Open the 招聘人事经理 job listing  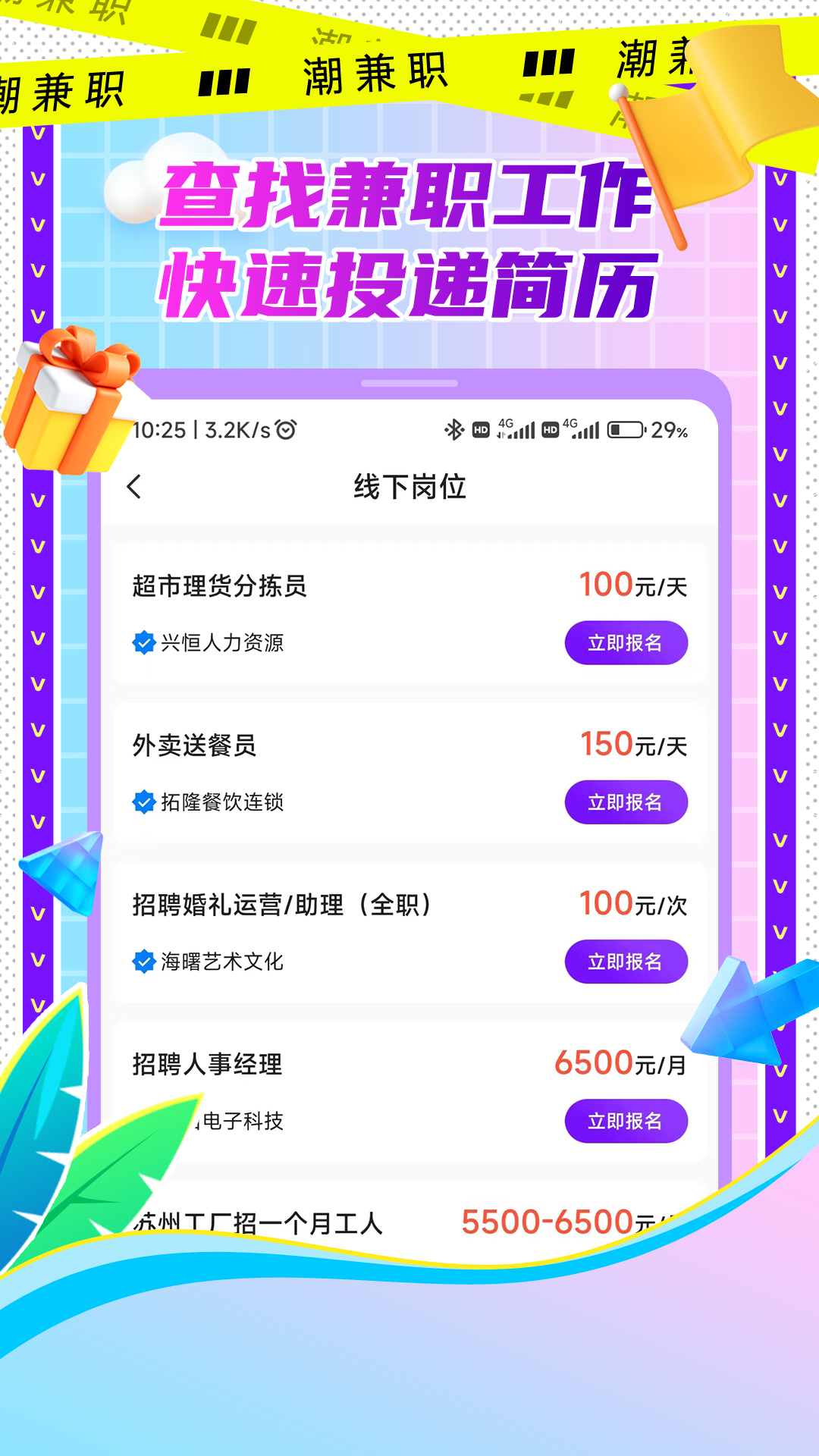205,1062
